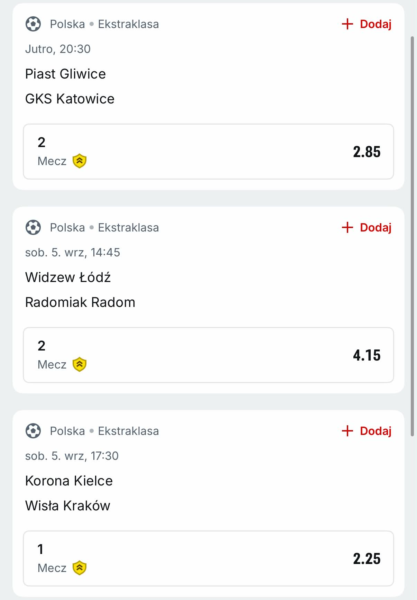Choose the 2.25 odds for Korona Kielce
The image size is (417, 600).
point(208,559)
